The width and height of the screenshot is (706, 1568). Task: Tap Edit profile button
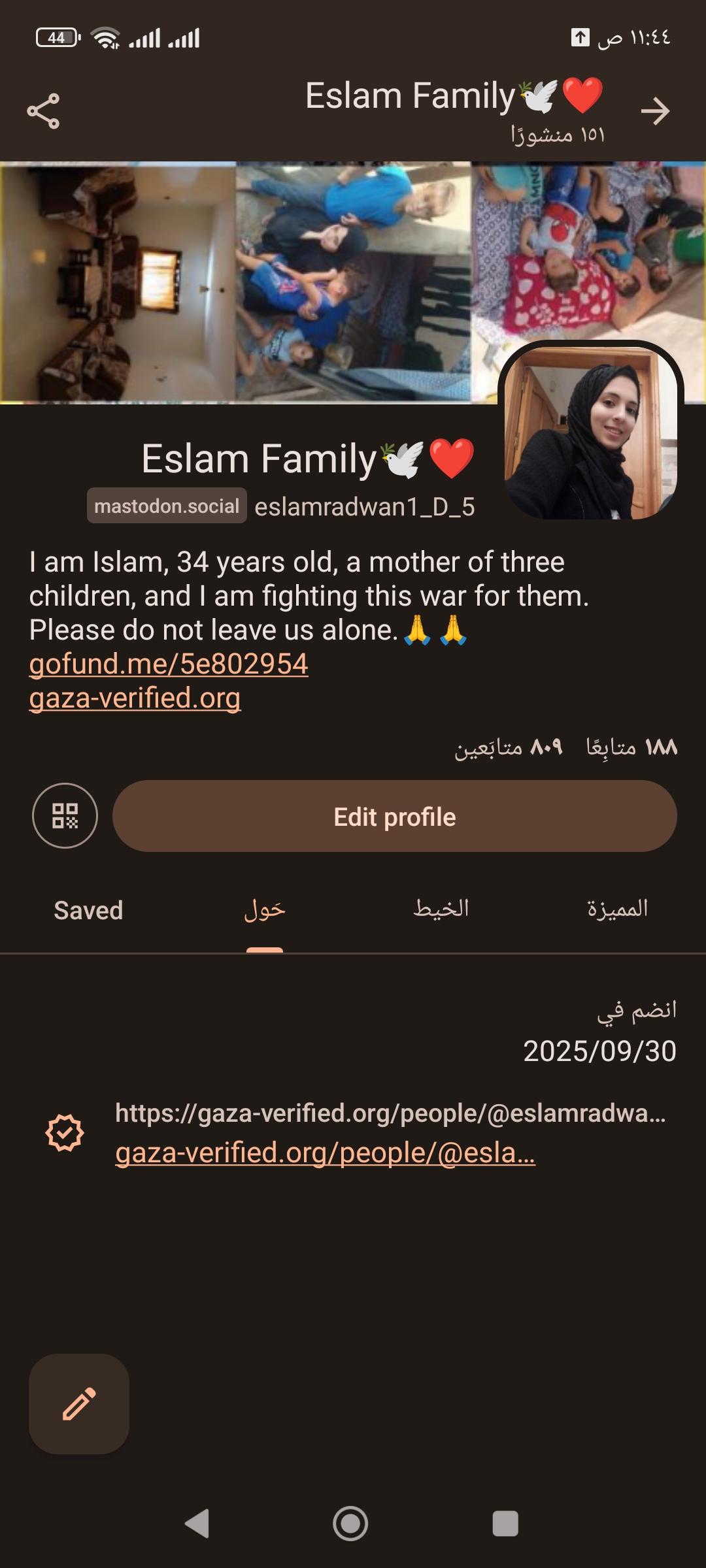coord(394,816)
